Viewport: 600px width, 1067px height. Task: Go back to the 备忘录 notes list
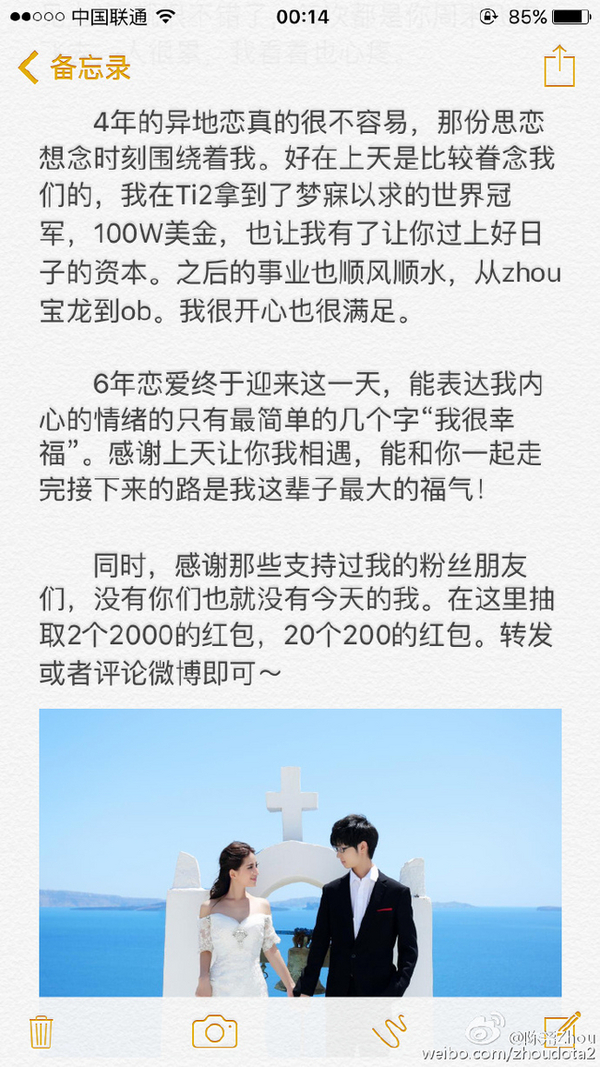(75, 68)
